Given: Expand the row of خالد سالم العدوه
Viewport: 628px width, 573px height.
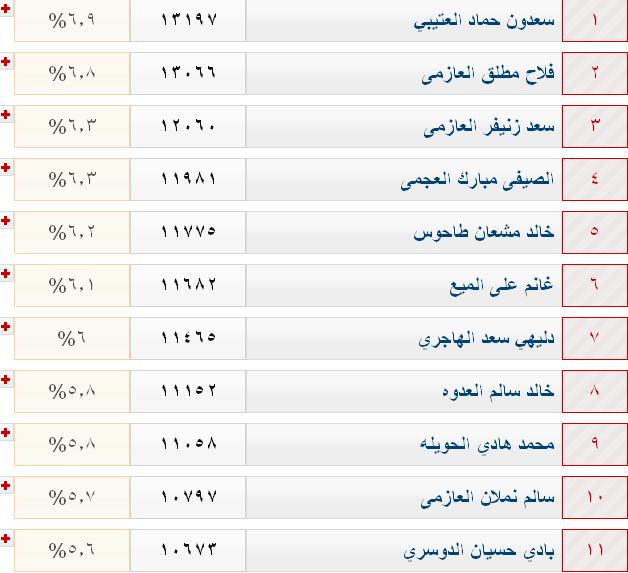Looking at the screenshot, I should tap(6, 380).
